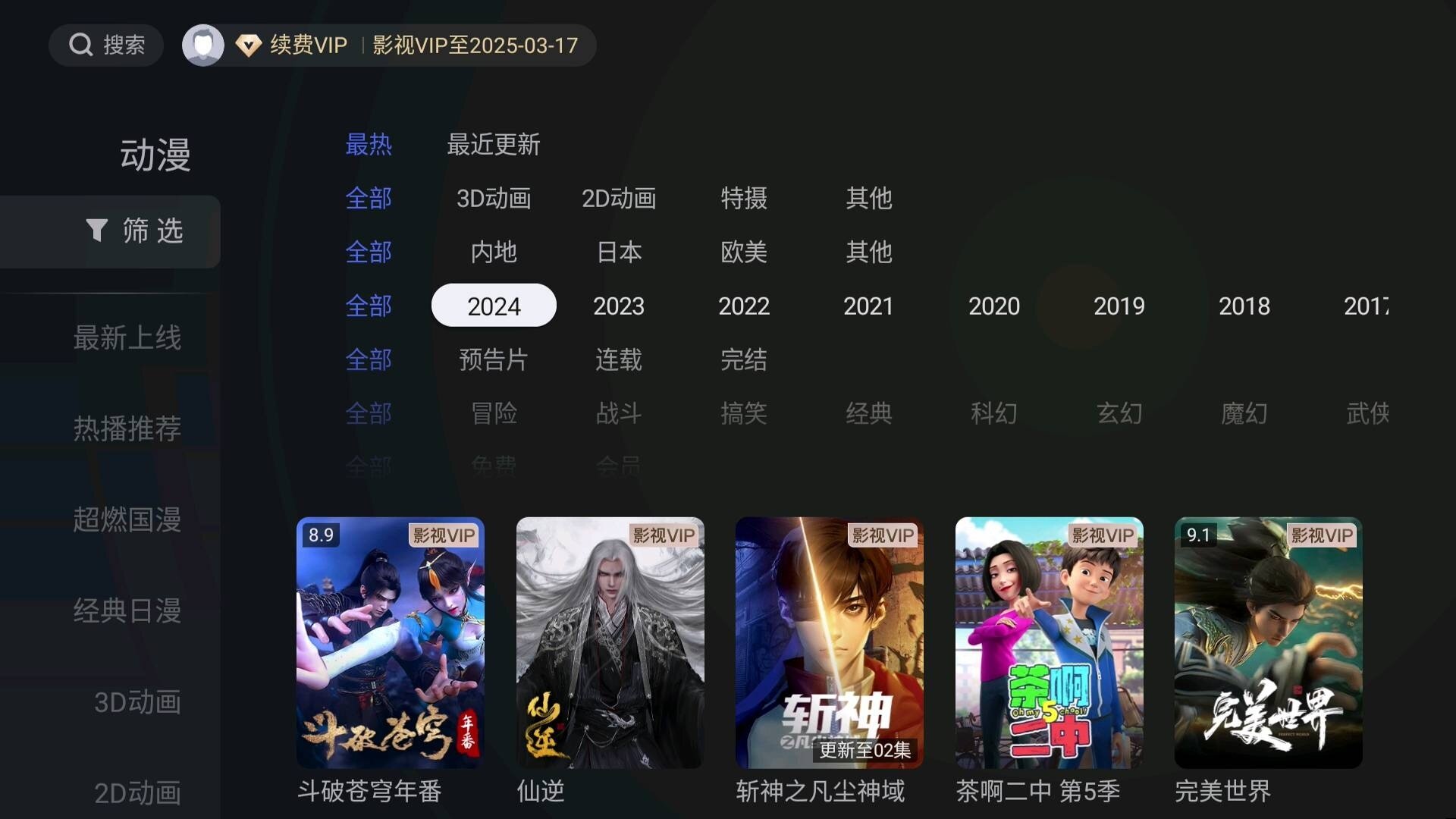Pick the 2020 year filter
The image size is (1456, 819).
tap(993, 306)
